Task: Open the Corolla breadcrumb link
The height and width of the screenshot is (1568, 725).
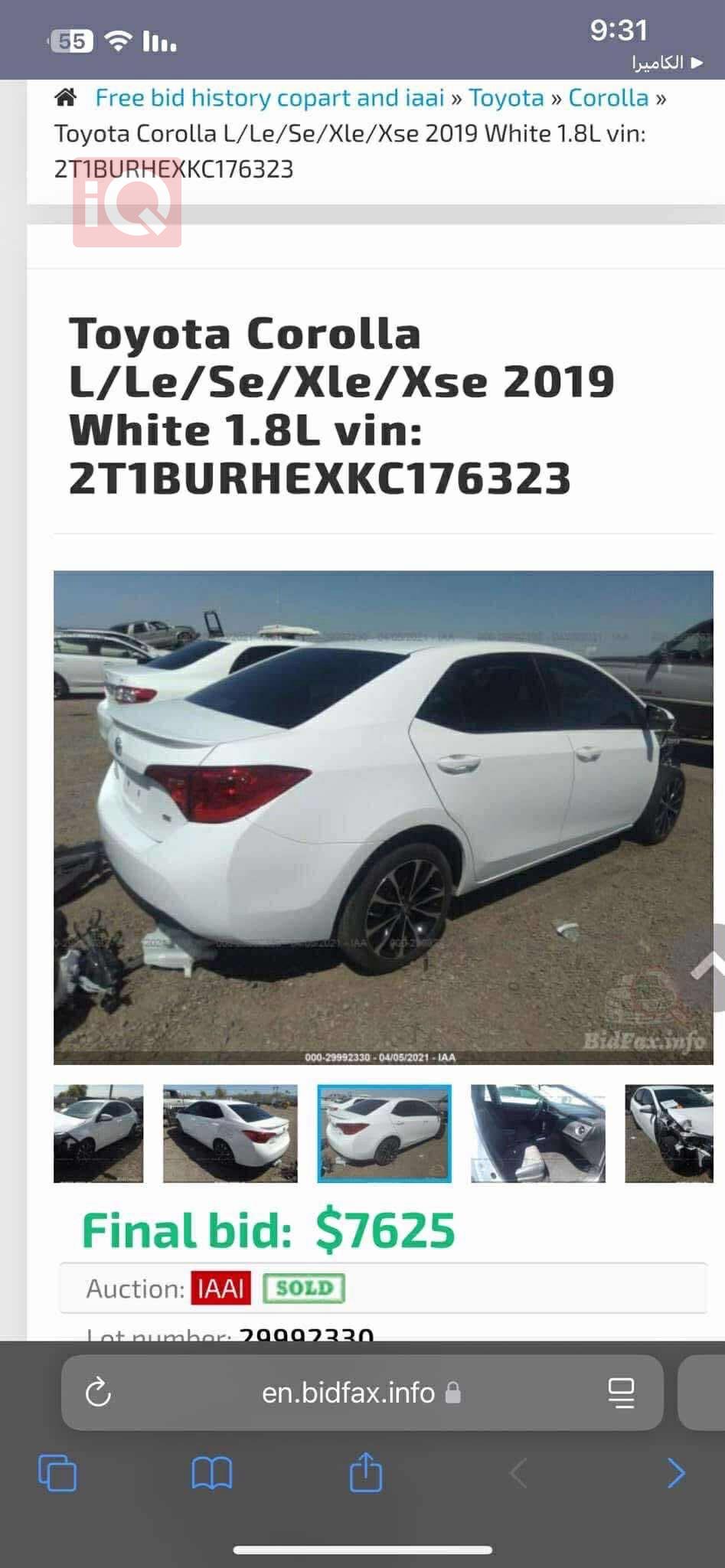Action: pyautogui.click(x=608, y=98)
